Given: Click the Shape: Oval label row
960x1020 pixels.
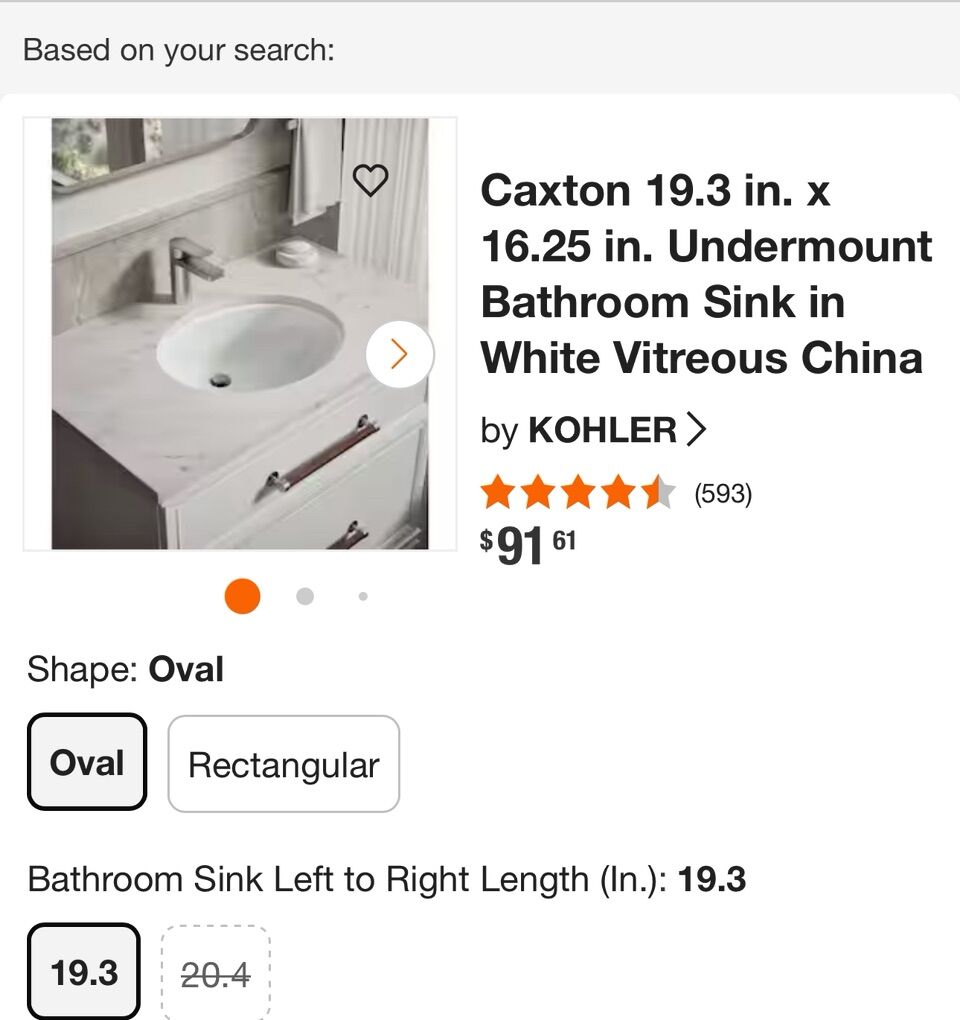Looking at the screenshot, I should coord(126,669).
